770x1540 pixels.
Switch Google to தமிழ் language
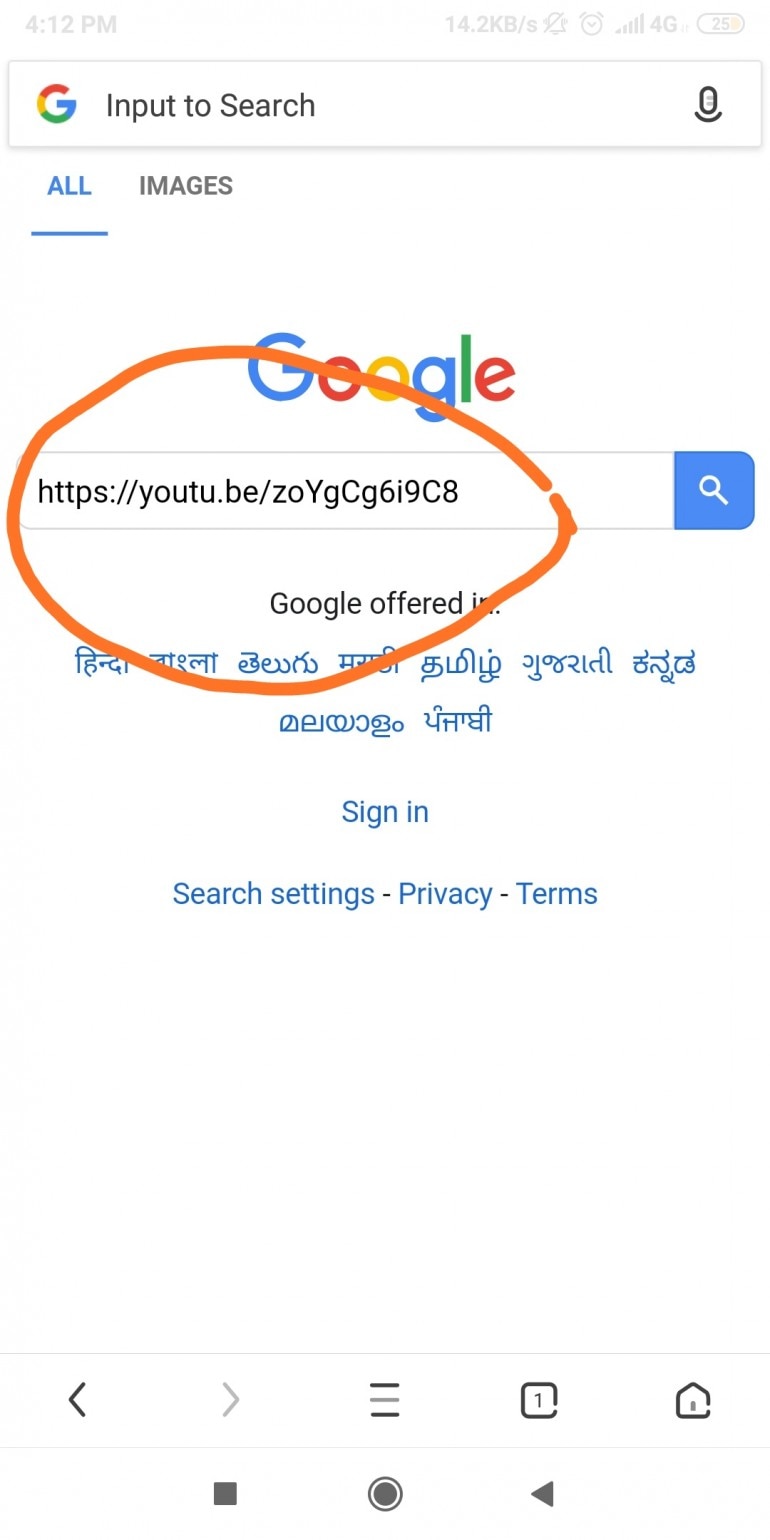point(460,663)
